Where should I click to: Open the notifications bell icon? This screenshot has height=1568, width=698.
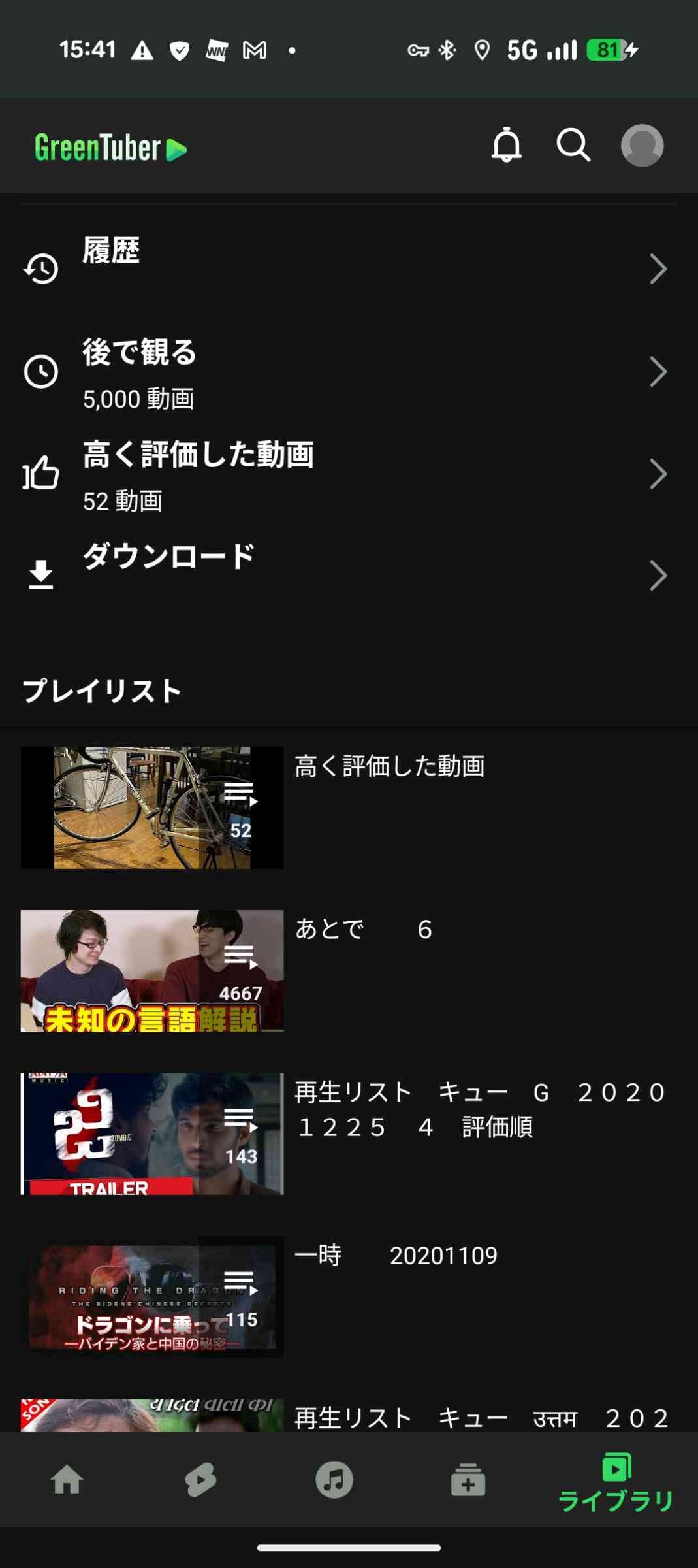[x=506, y=145]
